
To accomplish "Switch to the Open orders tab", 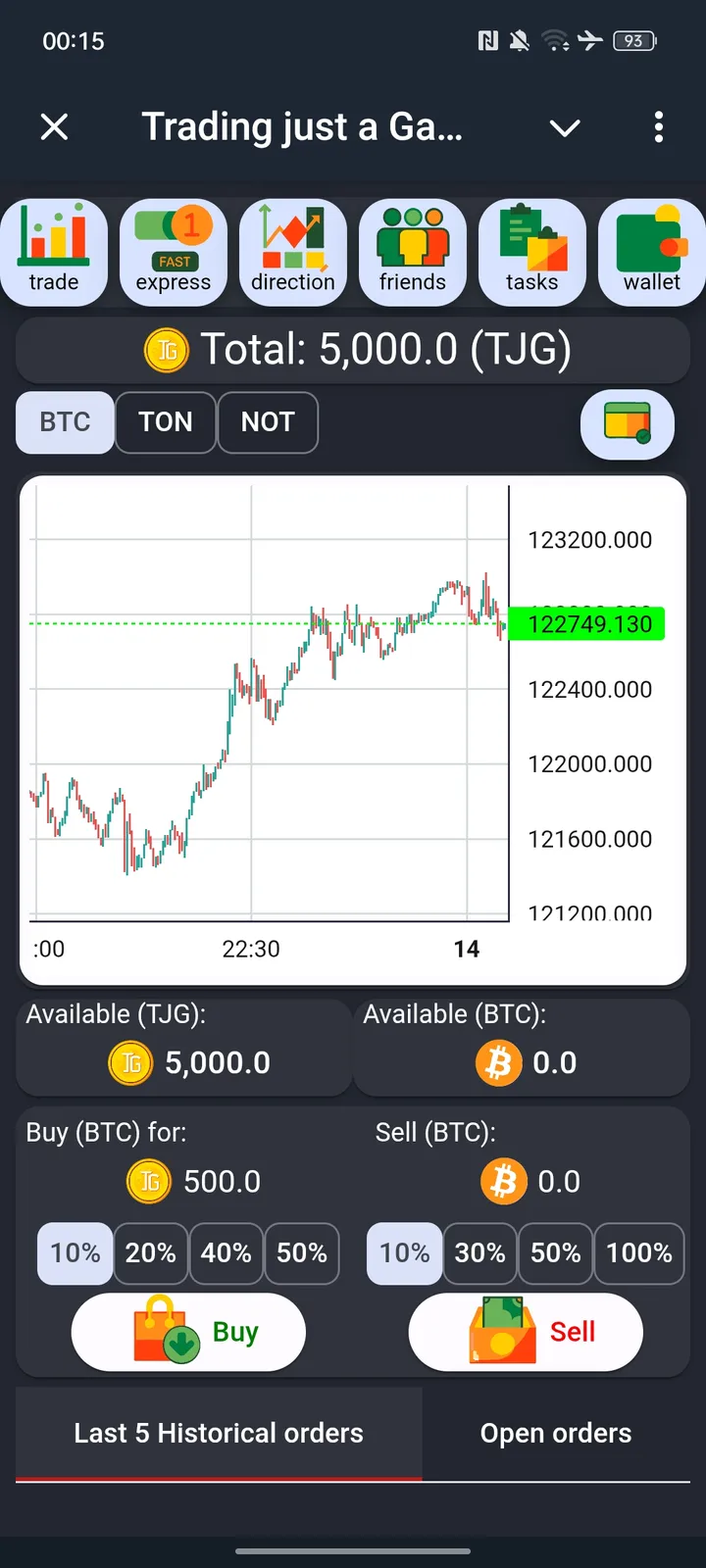I will (x=555, y=1432).
